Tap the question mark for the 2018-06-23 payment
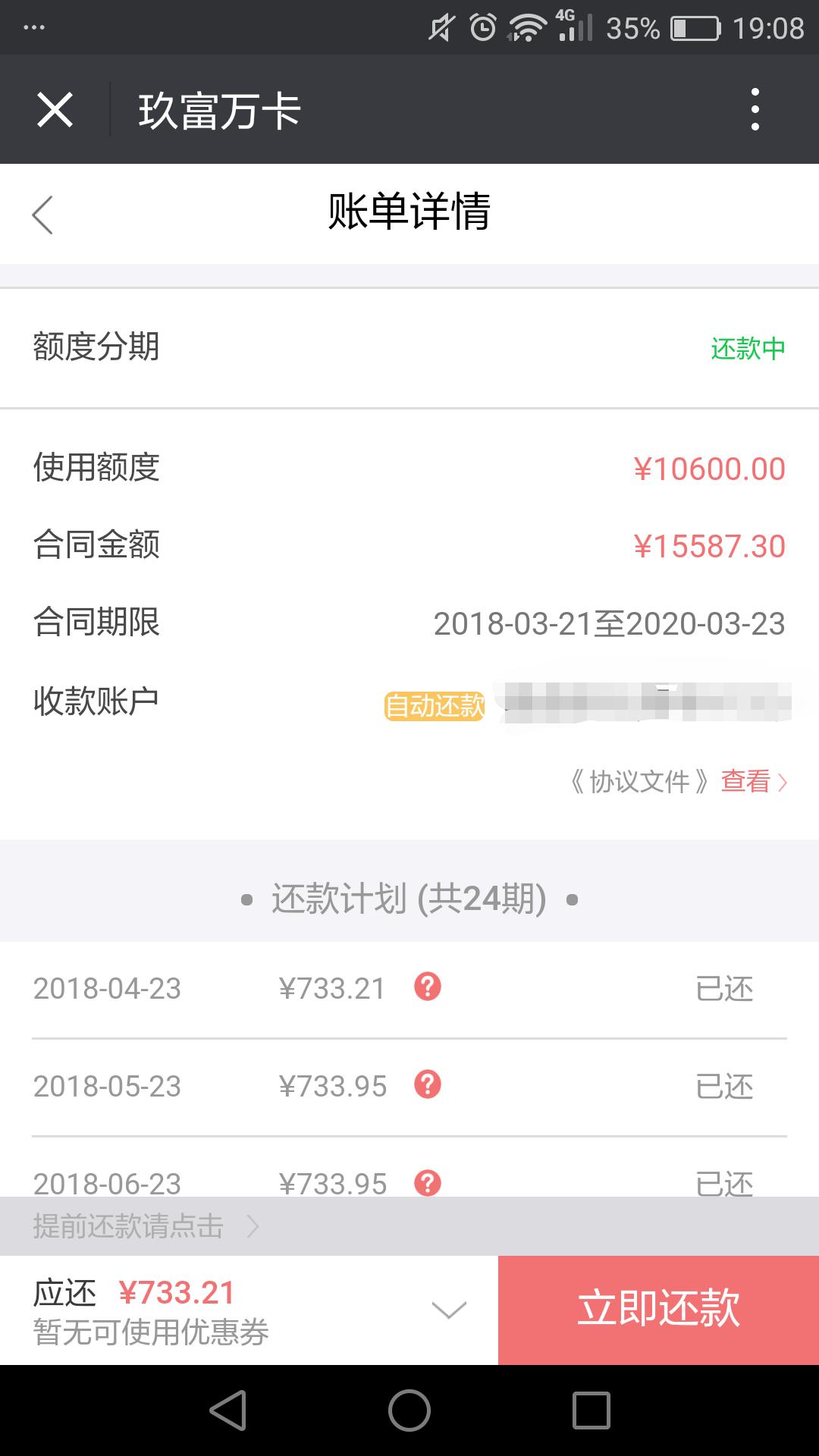 429,1181
